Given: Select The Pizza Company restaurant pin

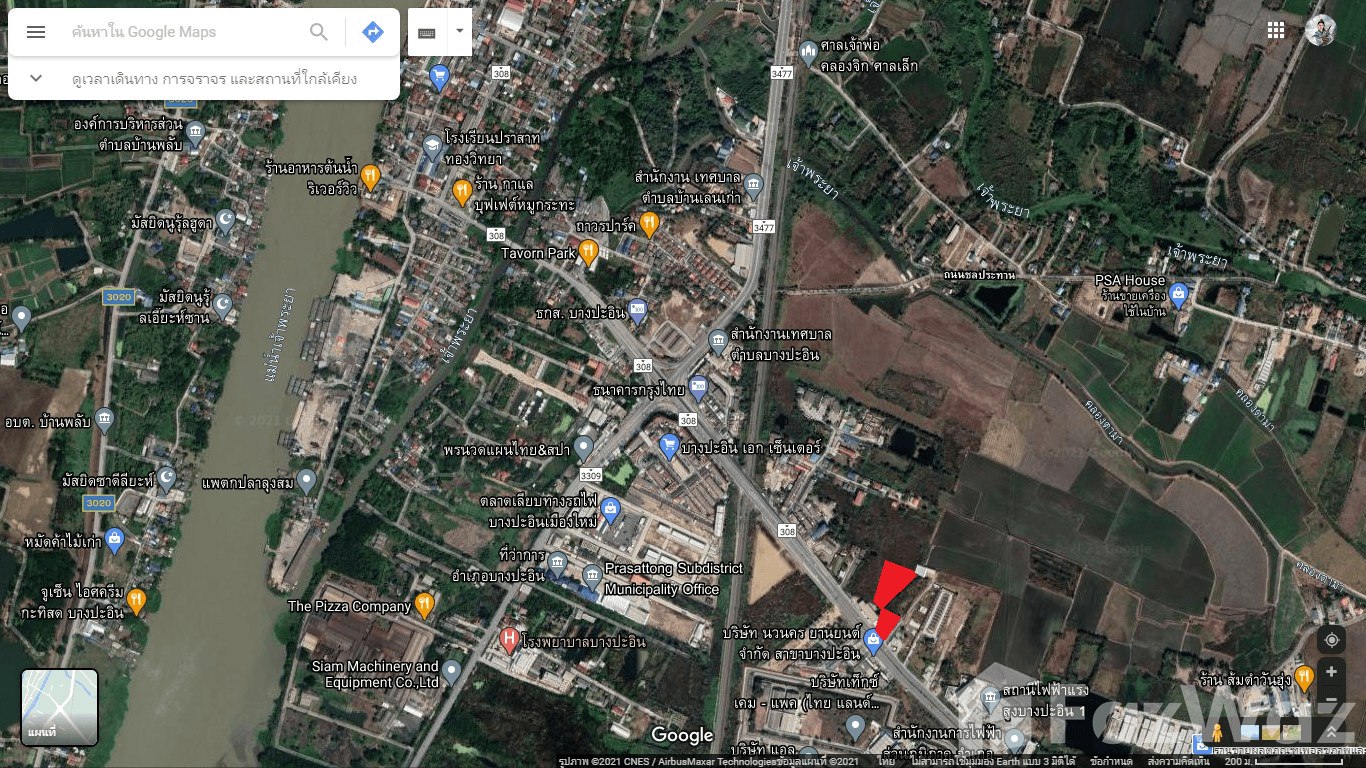Looking at the screenshot, I should tap(425, 604).
